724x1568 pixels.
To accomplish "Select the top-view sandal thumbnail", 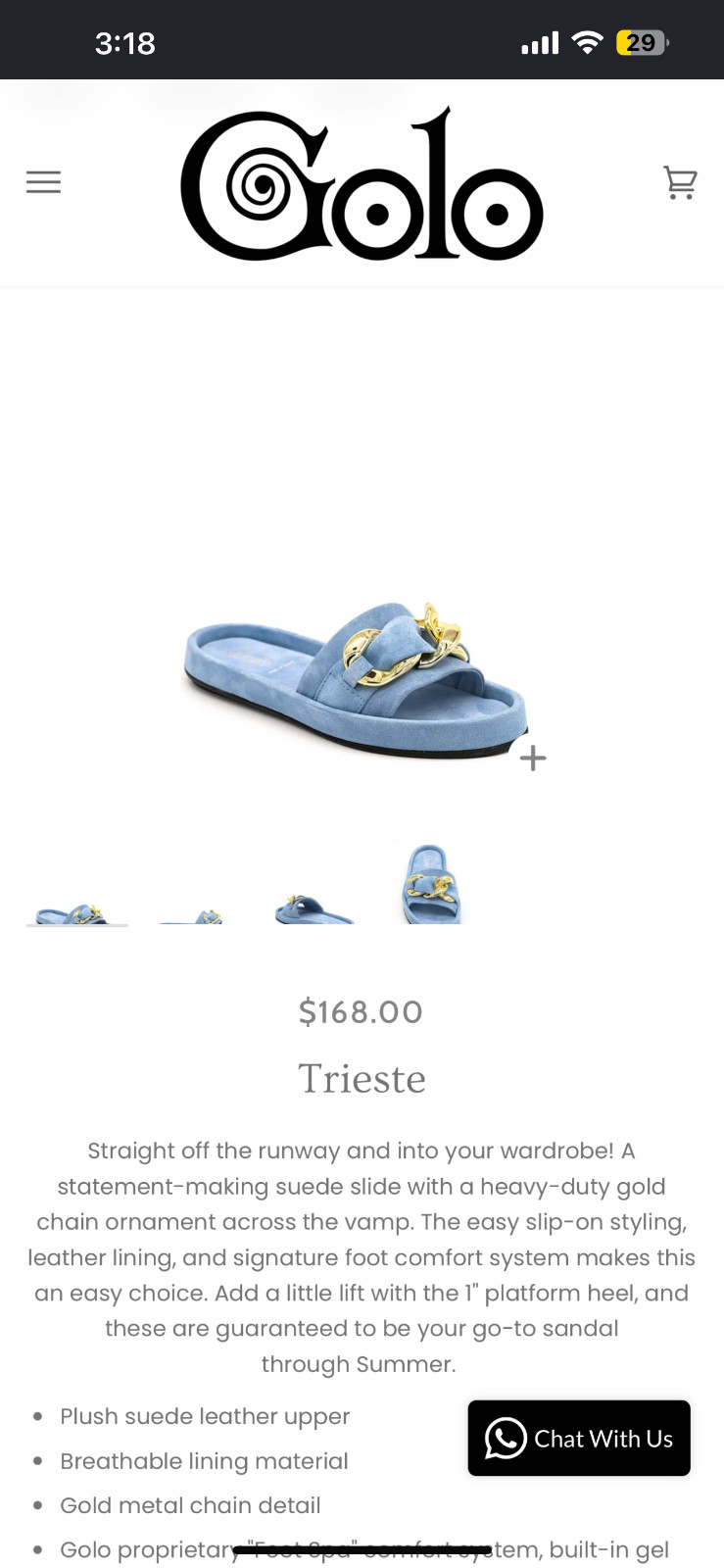I will click(432, 883).
